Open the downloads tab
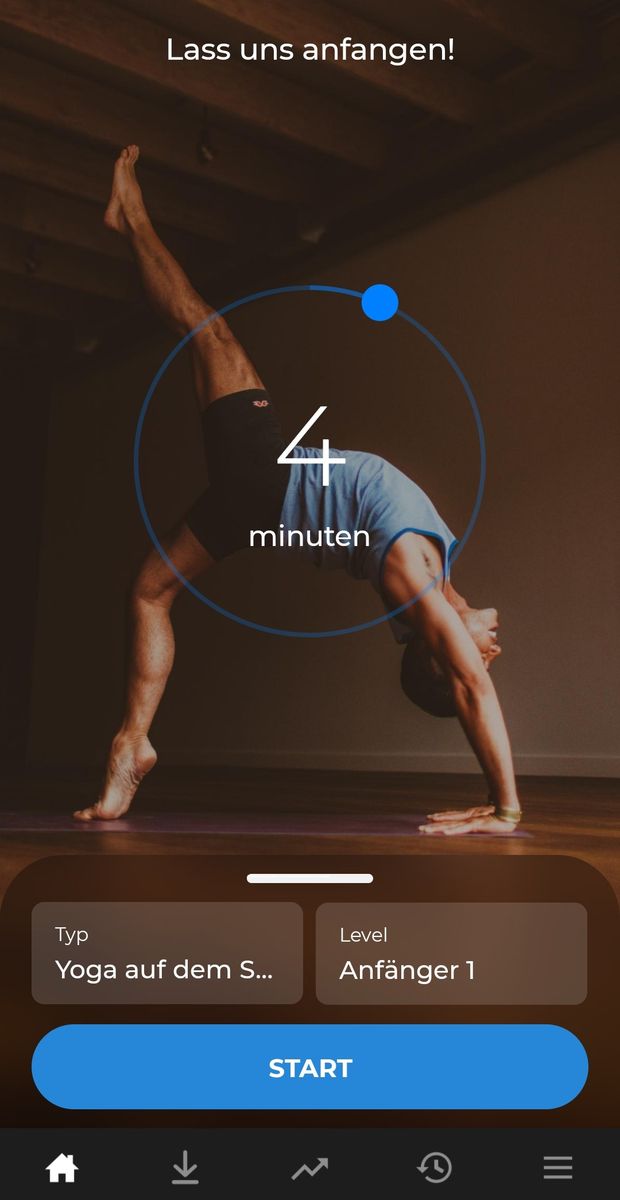Image resolution: width=620 pixels, height=1200 pixels. [x=185, y=1167]
